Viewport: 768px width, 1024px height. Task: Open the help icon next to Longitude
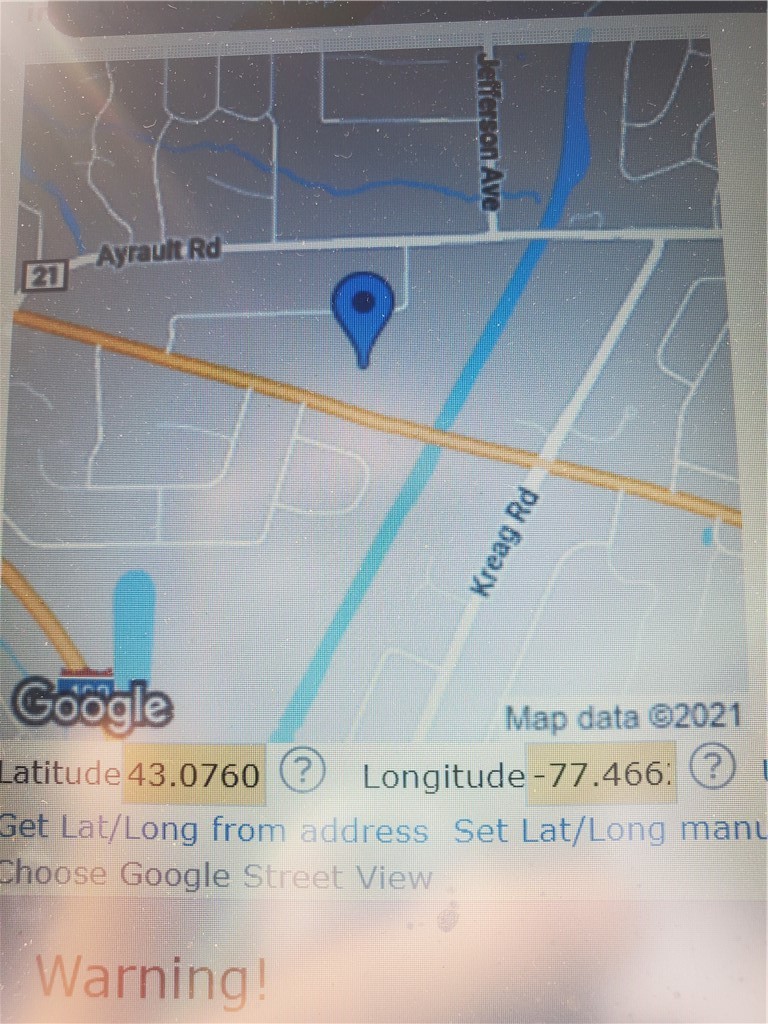713,768
